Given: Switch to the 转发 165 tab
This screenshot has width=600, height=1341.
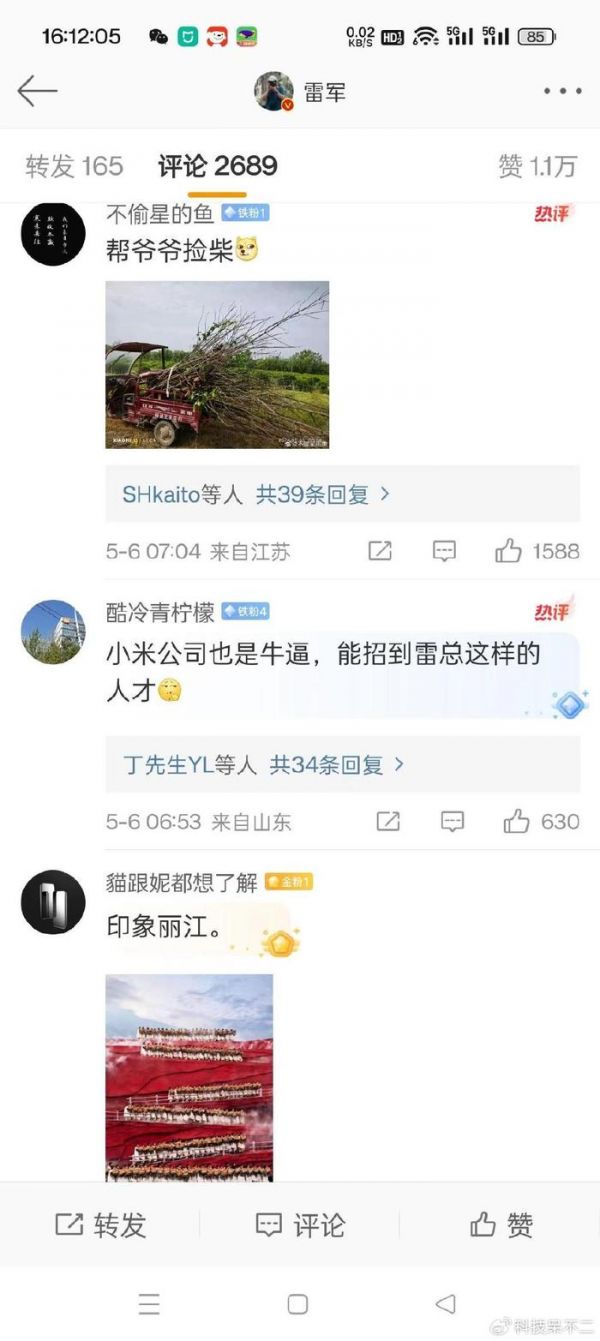Looking at the screenshot, I should 74,166.
